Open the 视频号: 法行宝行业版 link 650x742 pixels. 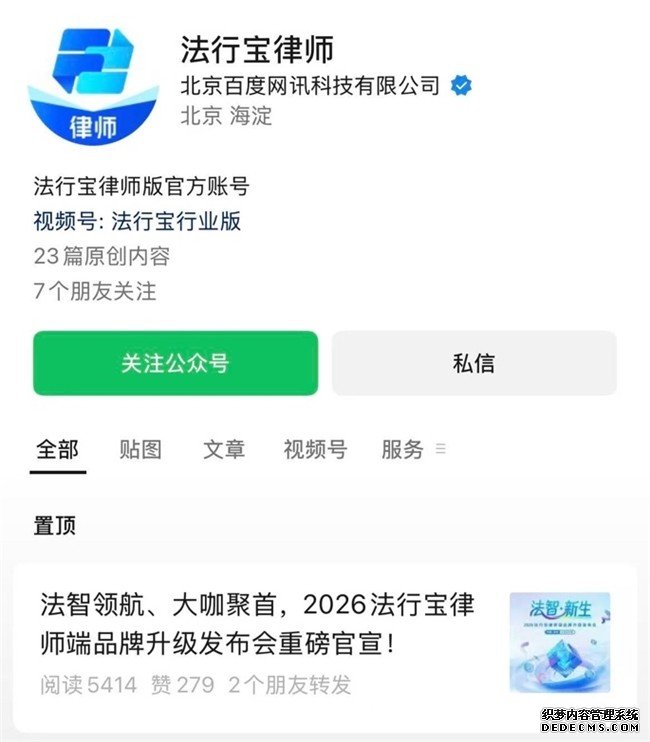coord(137,222)
